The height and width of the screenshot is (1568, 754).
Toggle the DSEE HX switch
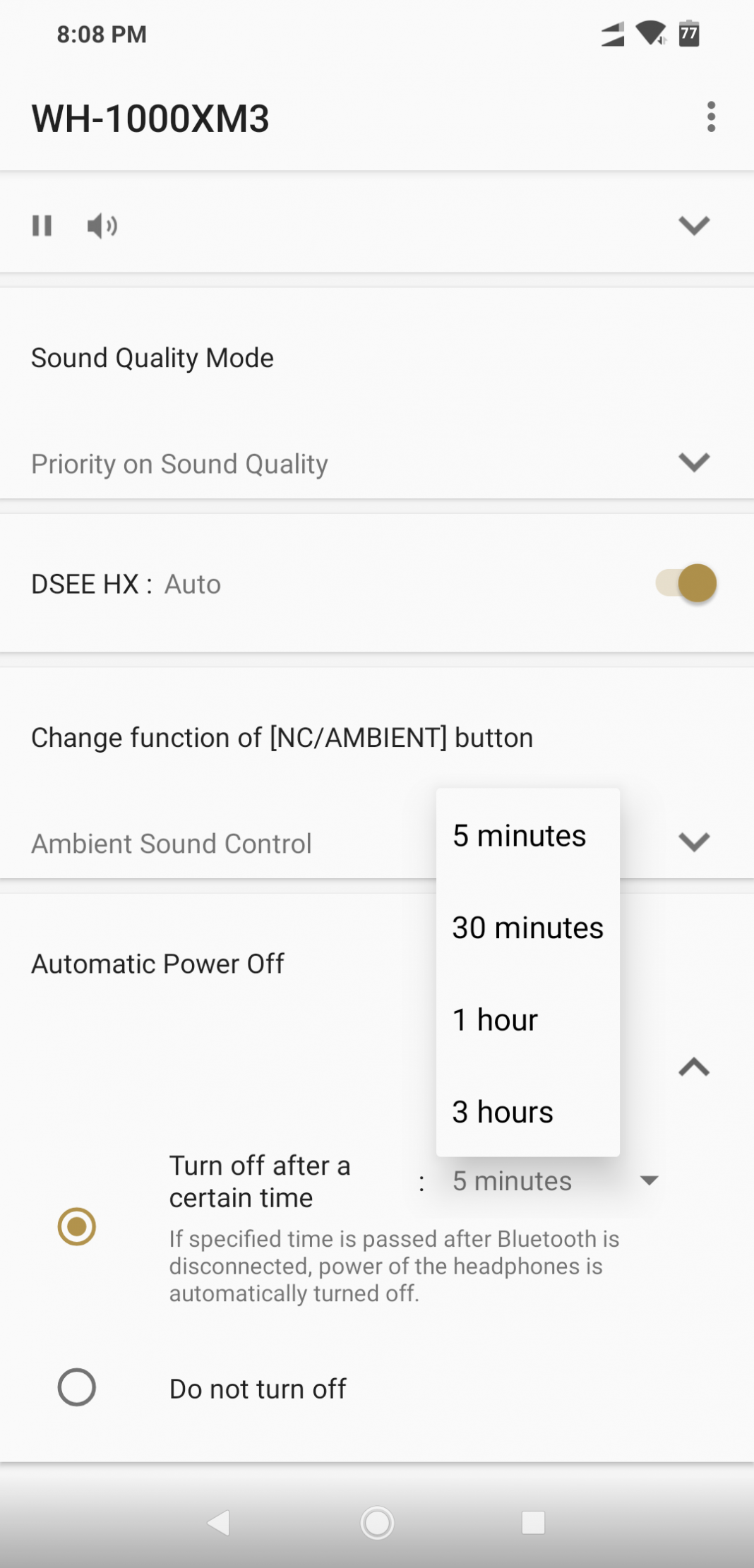tap(686, 584)
